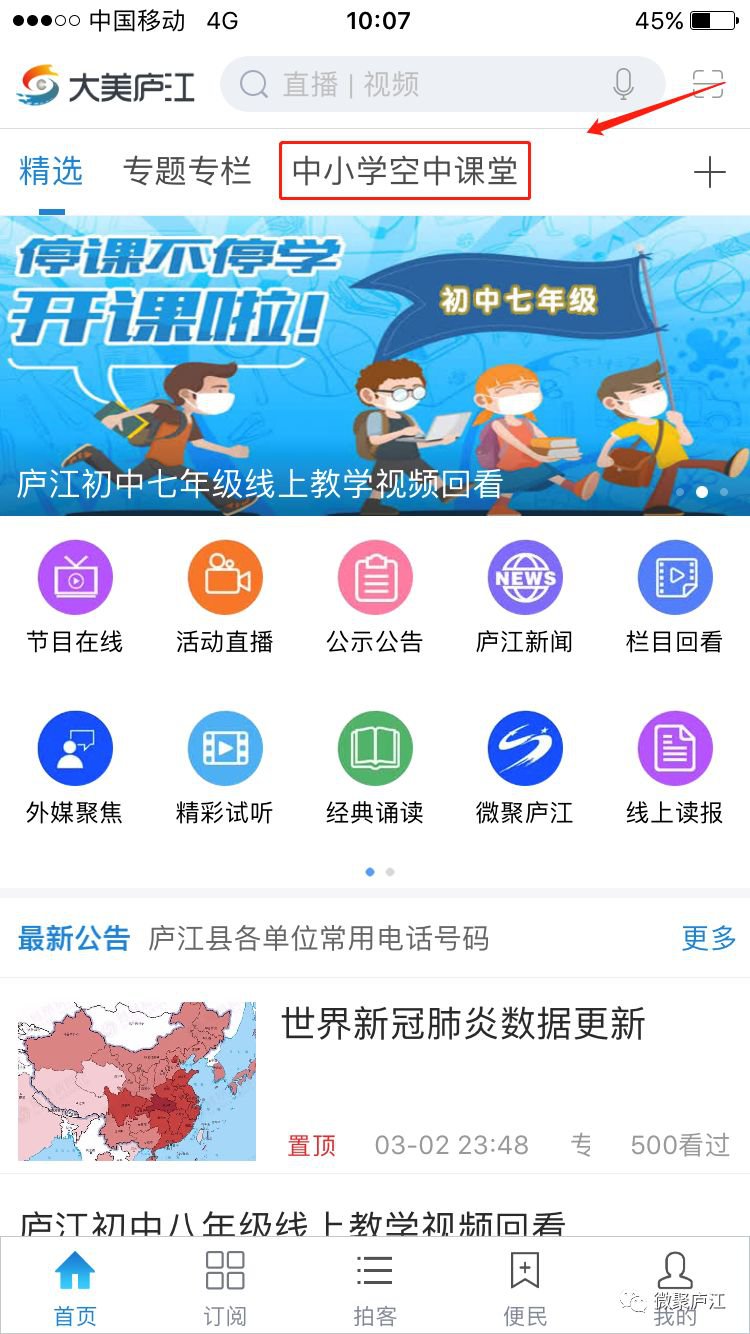Tap 更多 next to 最新公告

(x=709, y=938)
